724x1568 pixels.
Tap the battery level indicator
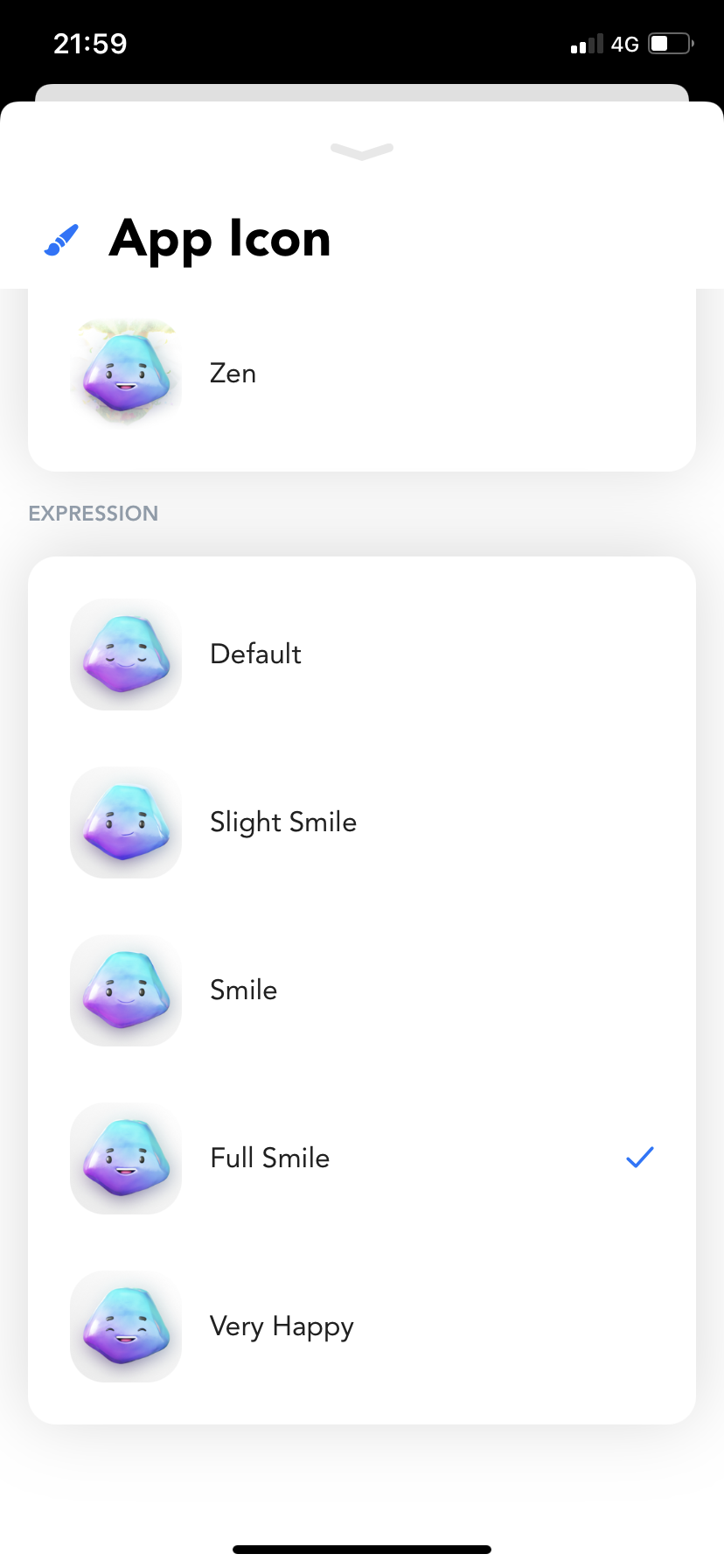tap(667, 43)
